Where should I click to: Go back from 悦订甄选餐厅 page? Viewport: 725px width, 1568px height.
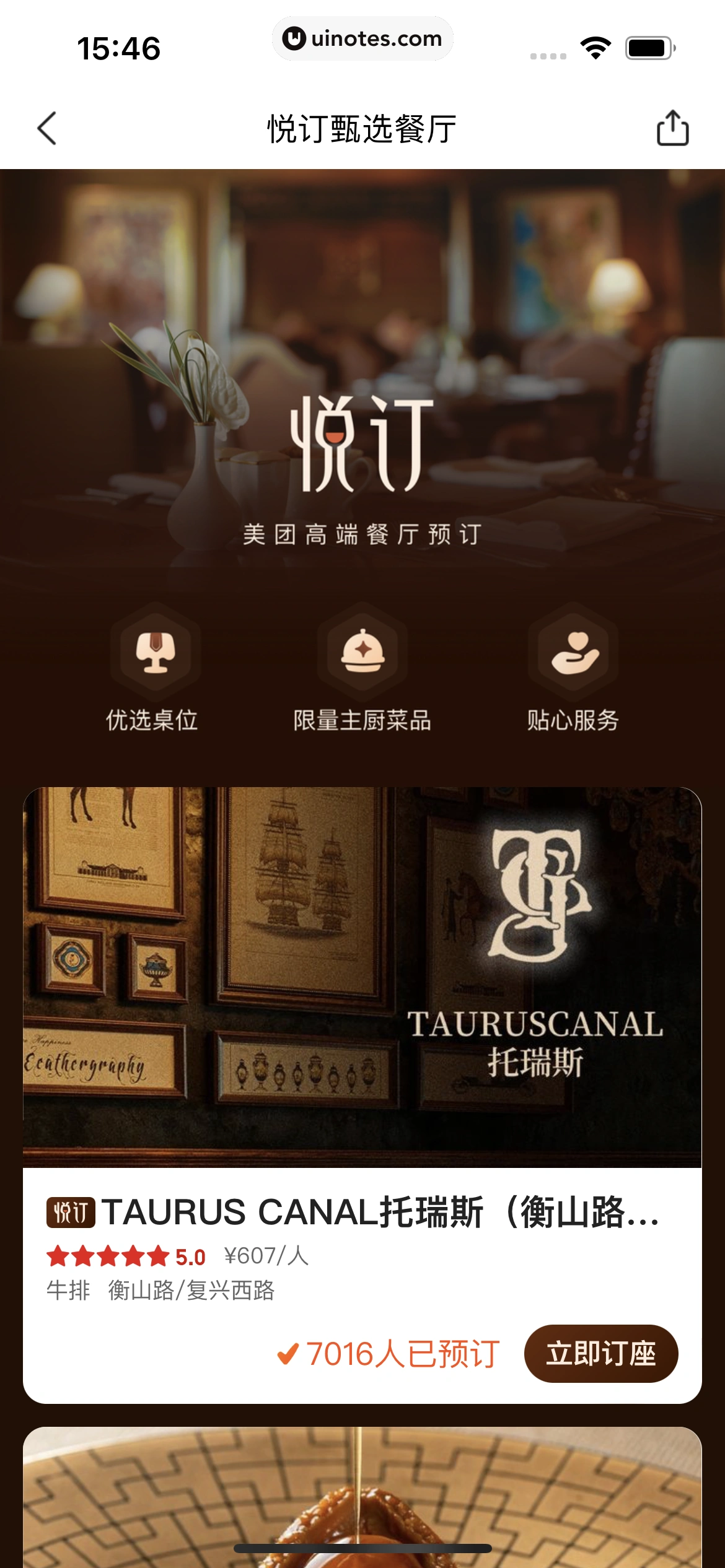[x=47, y=129]
